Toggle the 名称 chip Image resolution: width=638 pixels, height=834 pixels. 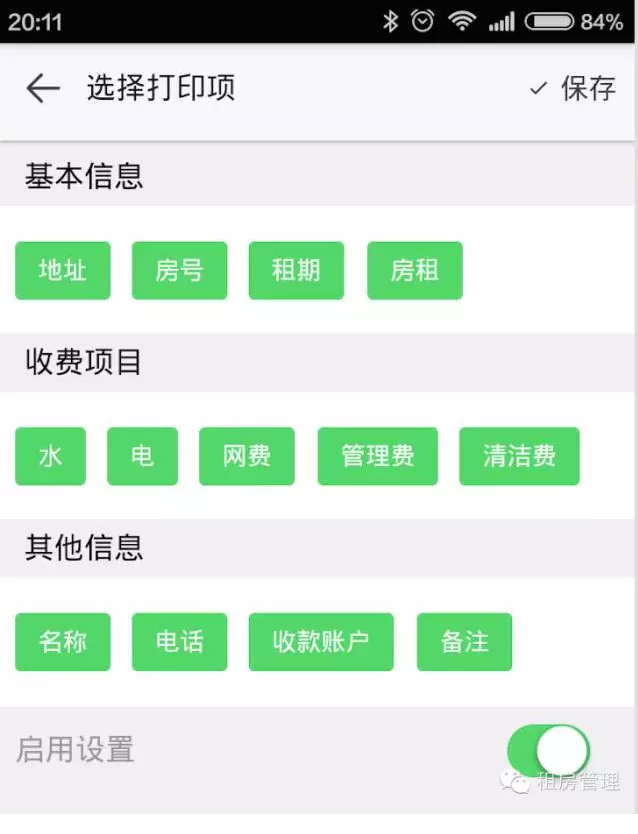[62, 642]
